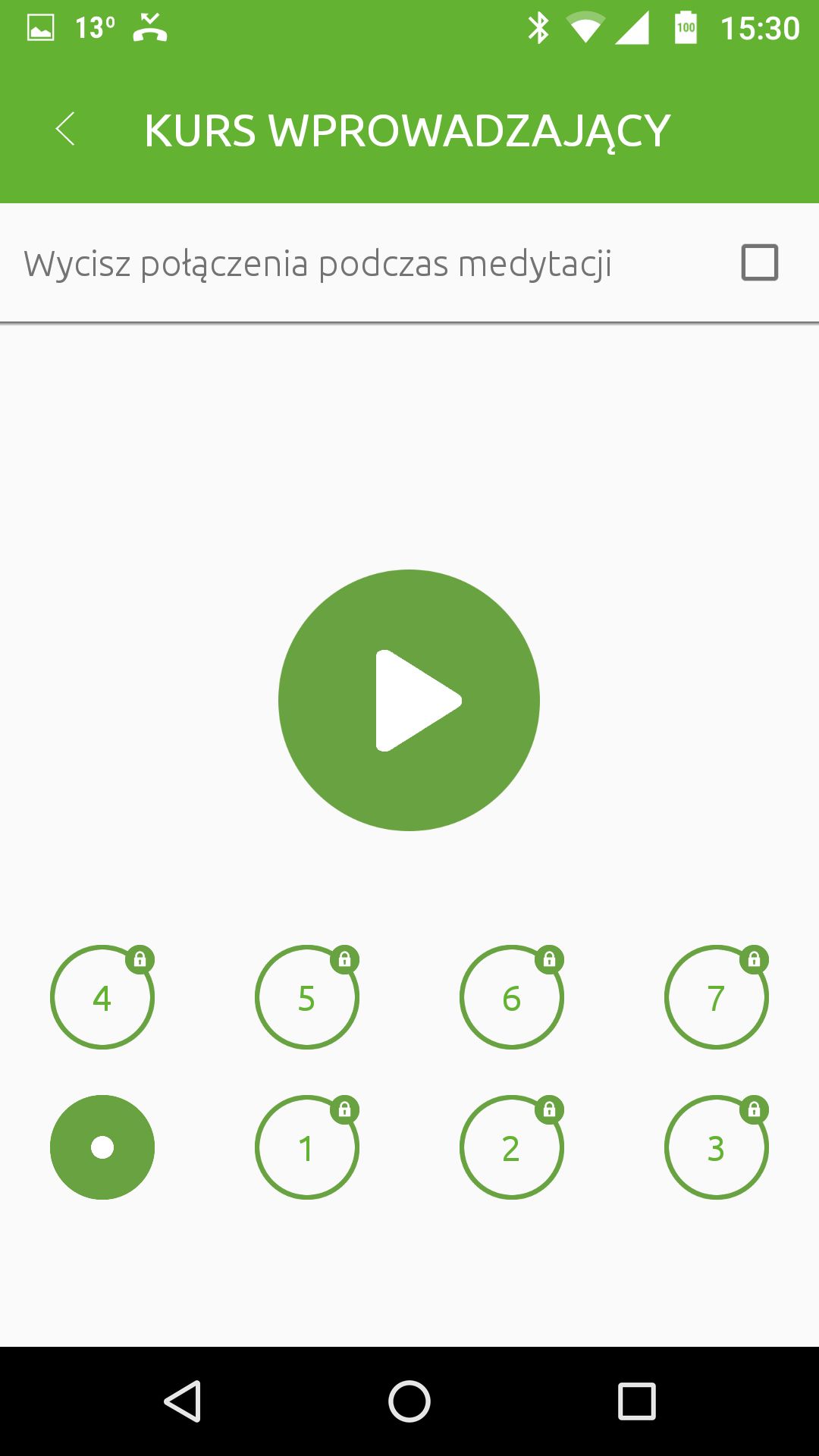Enable muting calls during meditation
819x1456 pixels.
point(759,262)
